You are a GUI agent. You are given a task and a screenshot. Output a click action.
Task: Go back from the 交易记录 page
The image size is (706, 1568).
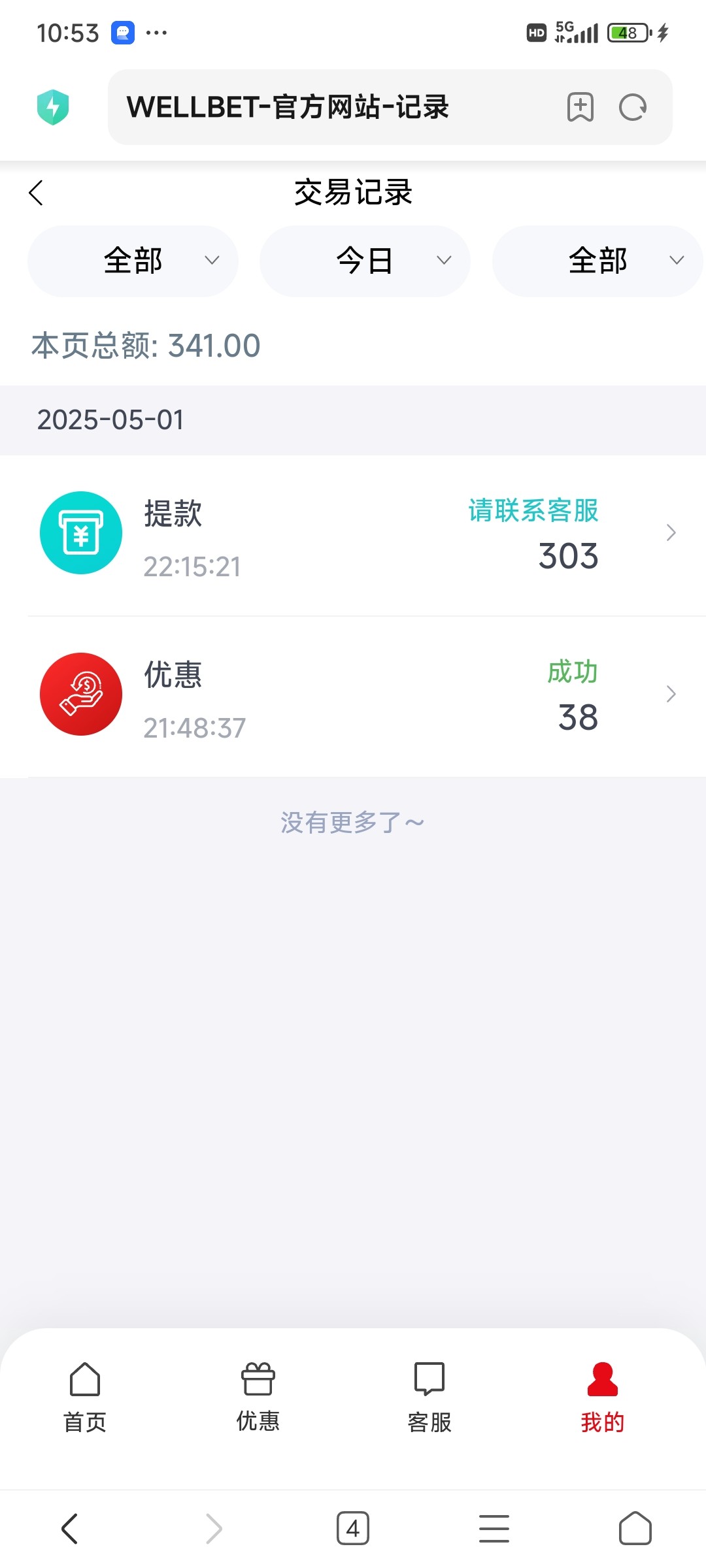tap(36, 193)
